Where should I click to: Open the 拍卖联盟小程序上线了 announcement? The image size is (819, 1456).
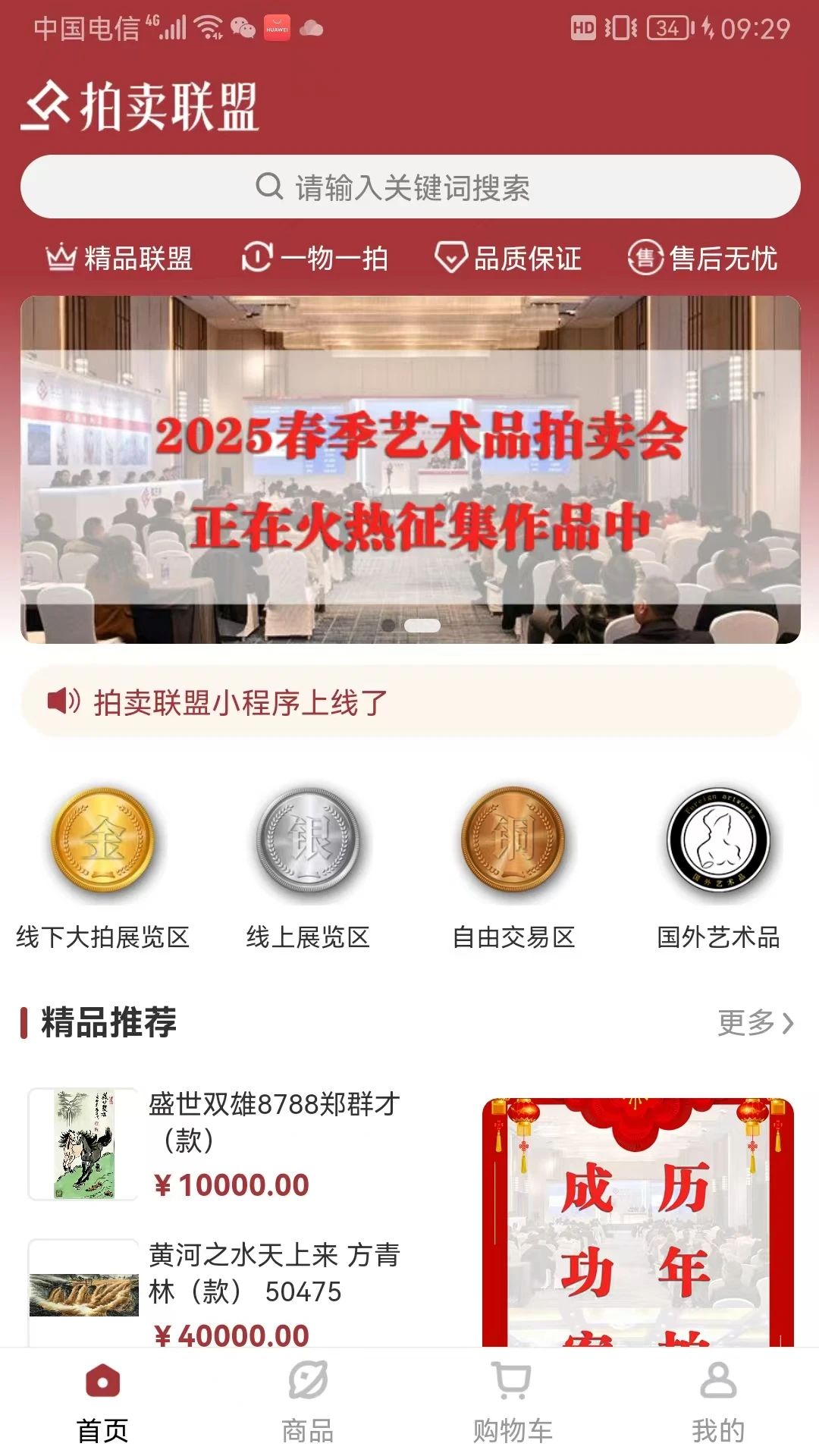[x=240, y=704]
